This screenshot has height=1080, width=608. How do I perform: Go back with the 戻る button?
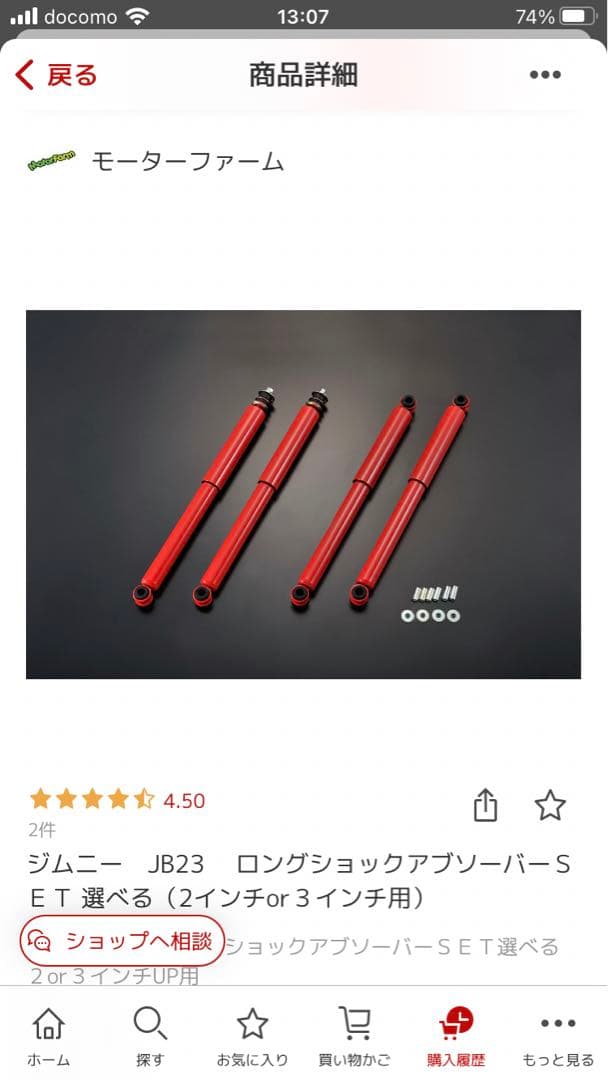(x=56, y=75)
